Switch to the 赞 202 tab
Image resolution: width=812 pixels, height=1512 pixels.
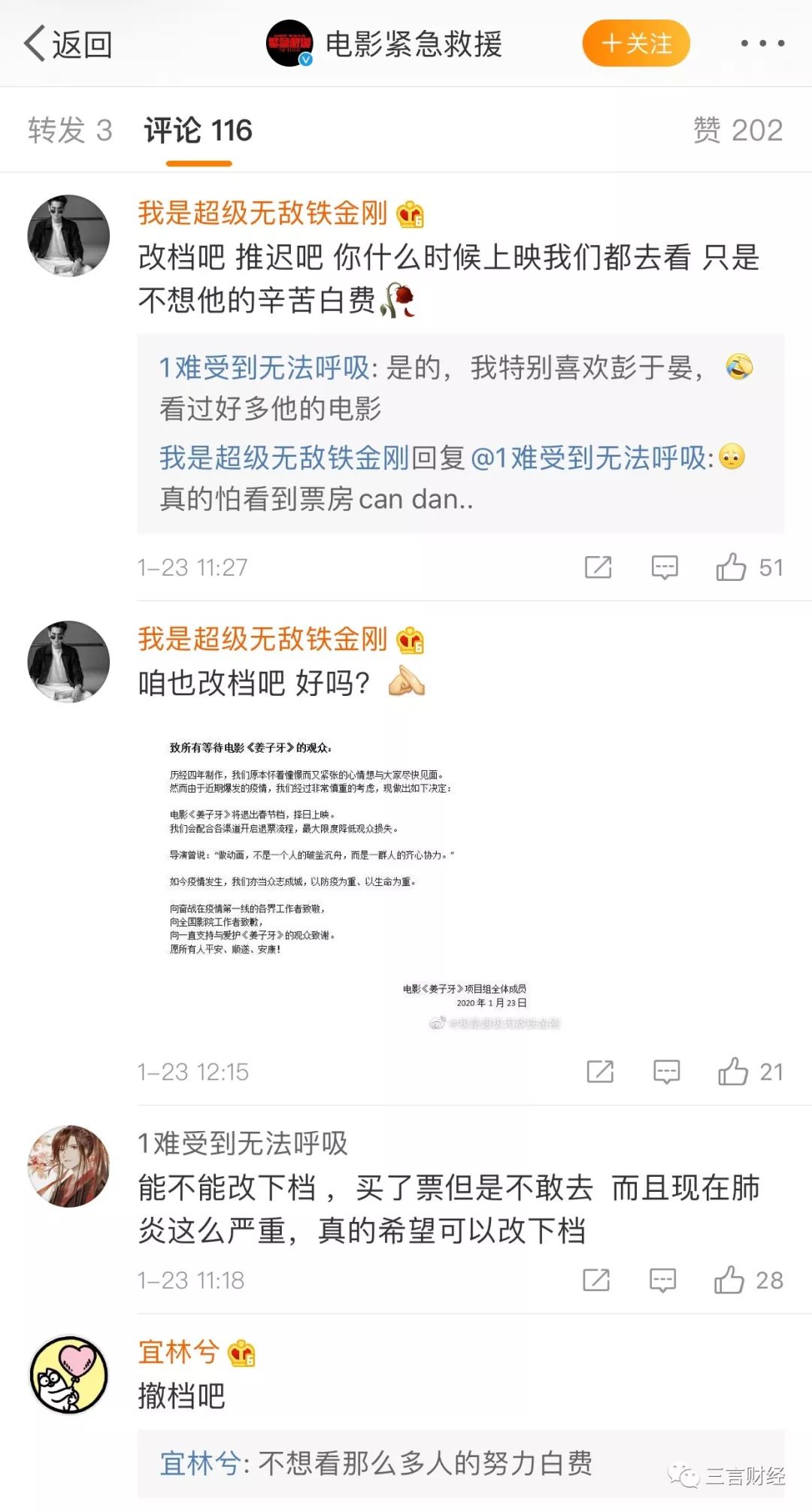737,131
